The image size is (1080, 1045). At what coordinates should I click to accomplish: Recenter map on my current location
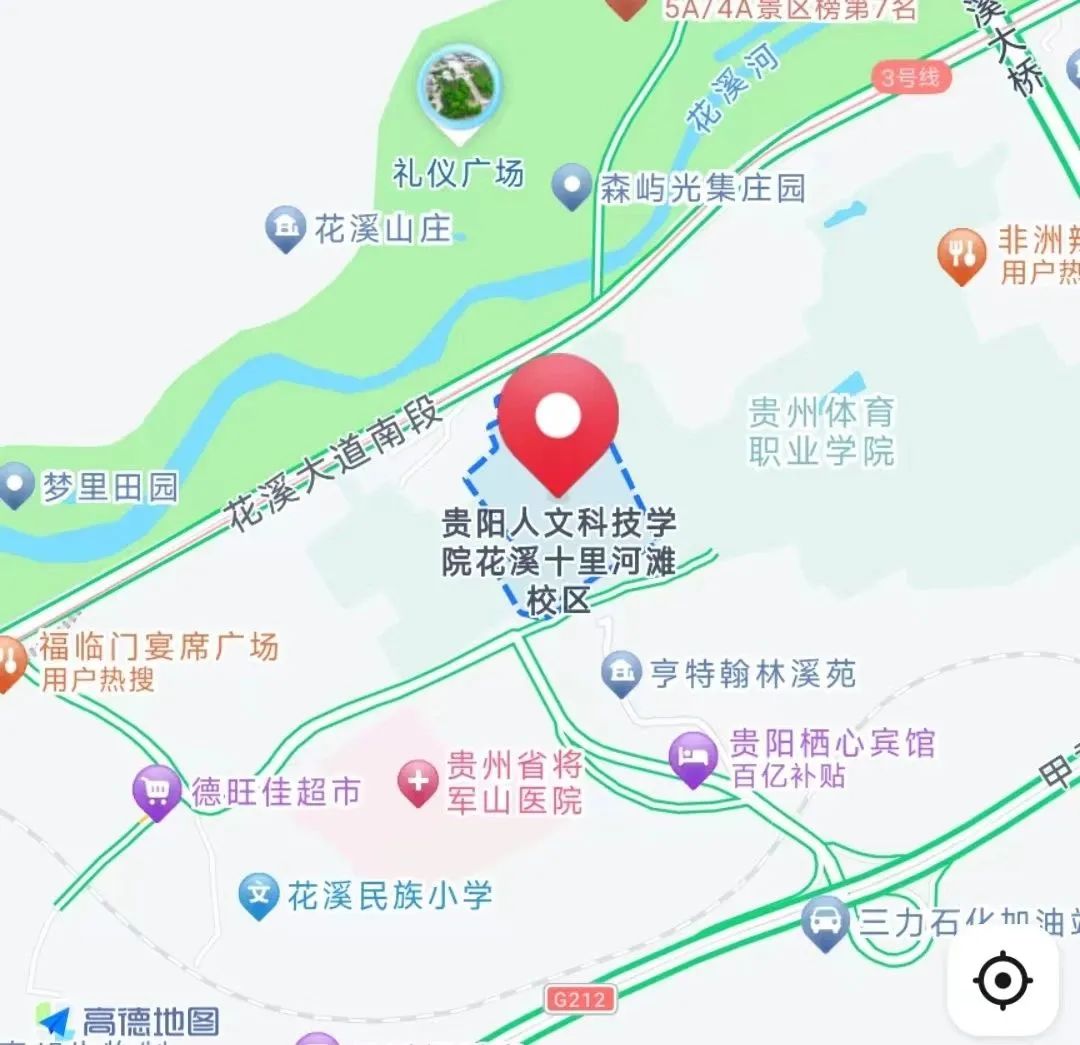[1002, 981]
